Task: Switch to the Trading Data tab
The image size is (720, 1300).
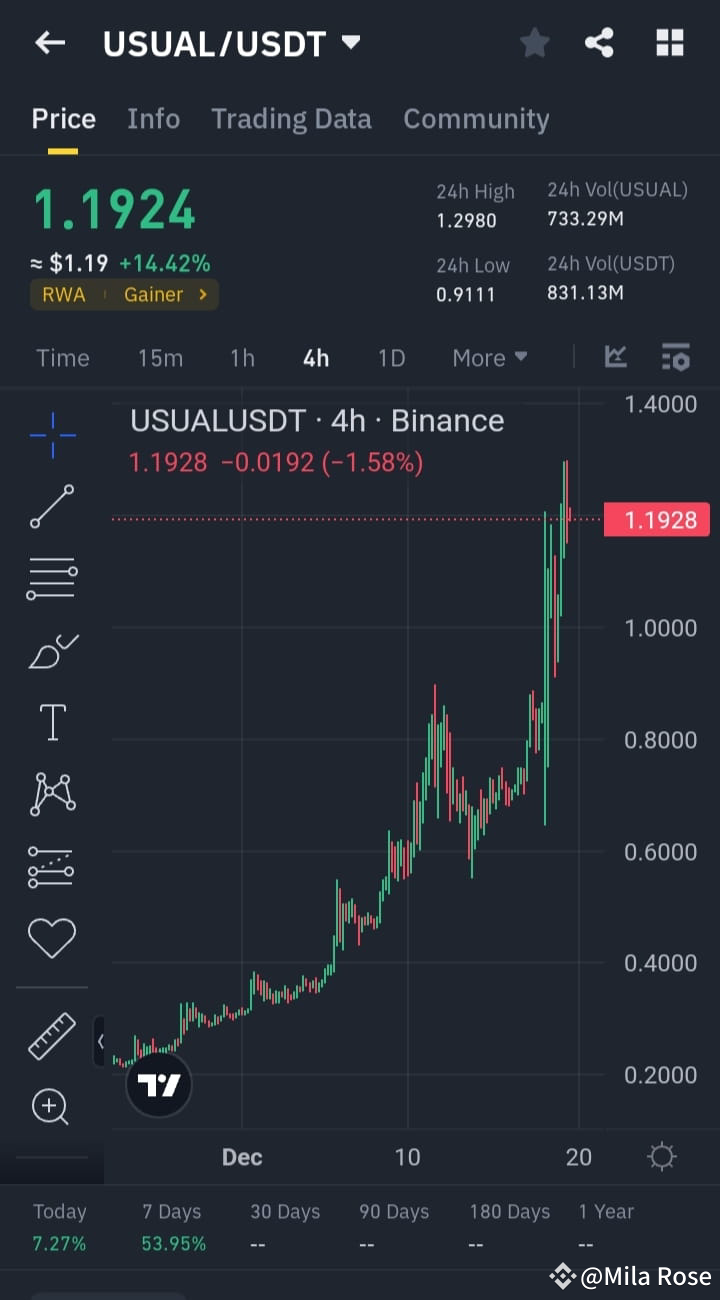Action: [x=291, y=118]
